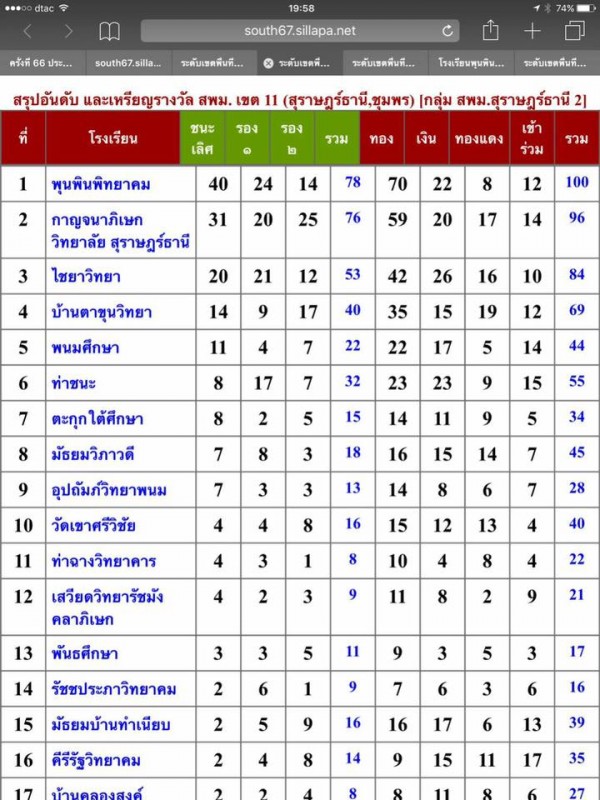The height and width of the screenshot is (800, 600).
Task: Tap the south67.sillapa.net address bar
Action: point(300,31)
